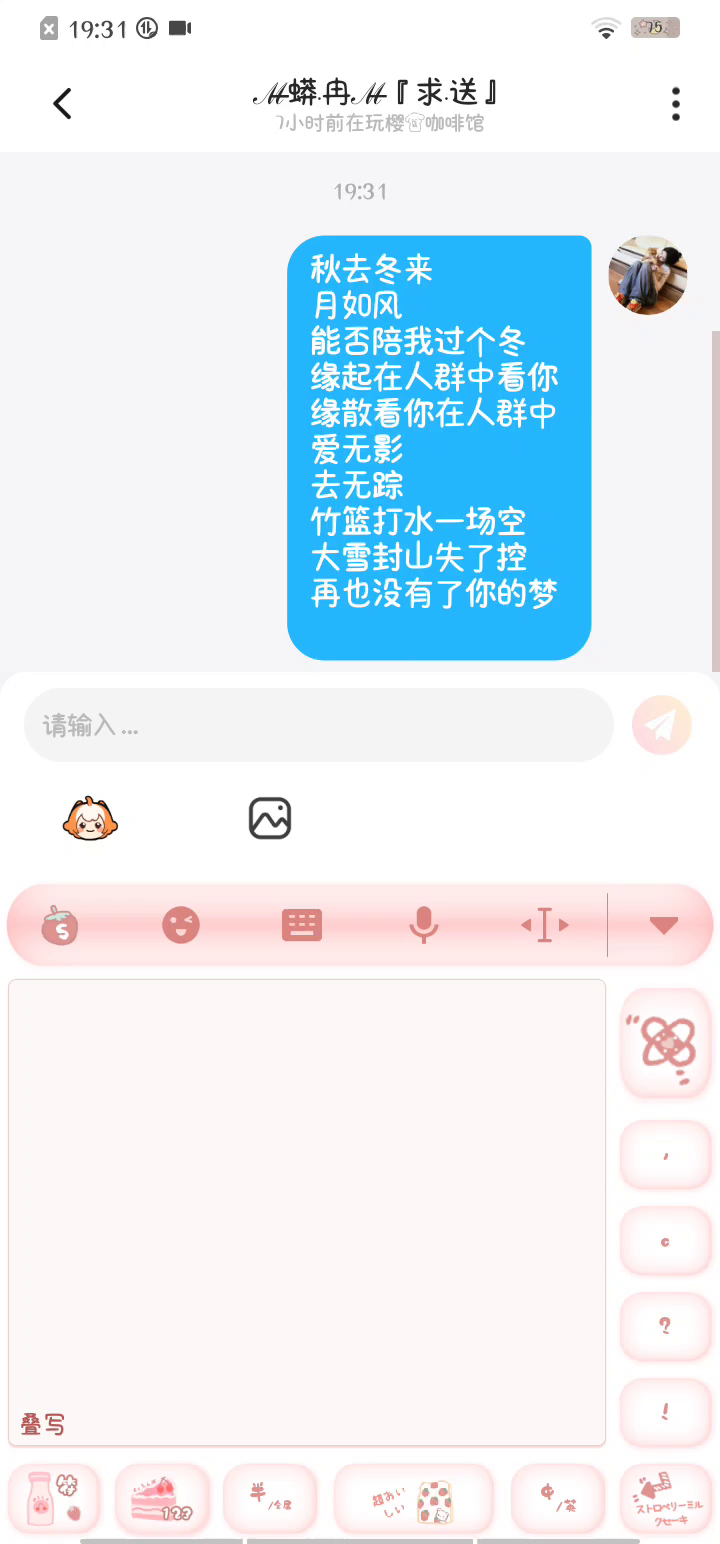
Task: Attach a picture from gallery
Action: [269, 818]
